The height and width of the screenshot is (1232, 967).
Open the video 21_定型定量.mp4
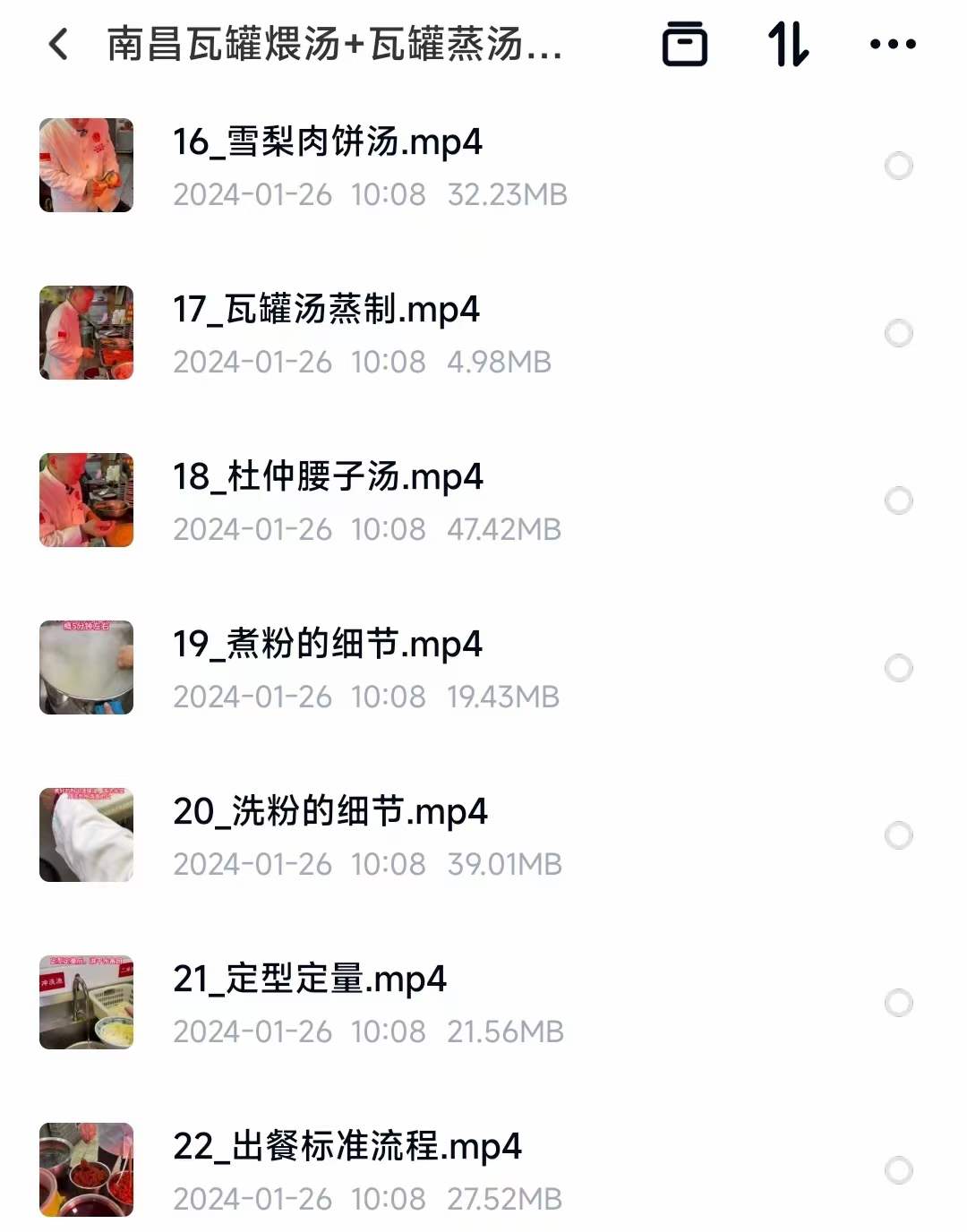(309, 978)
